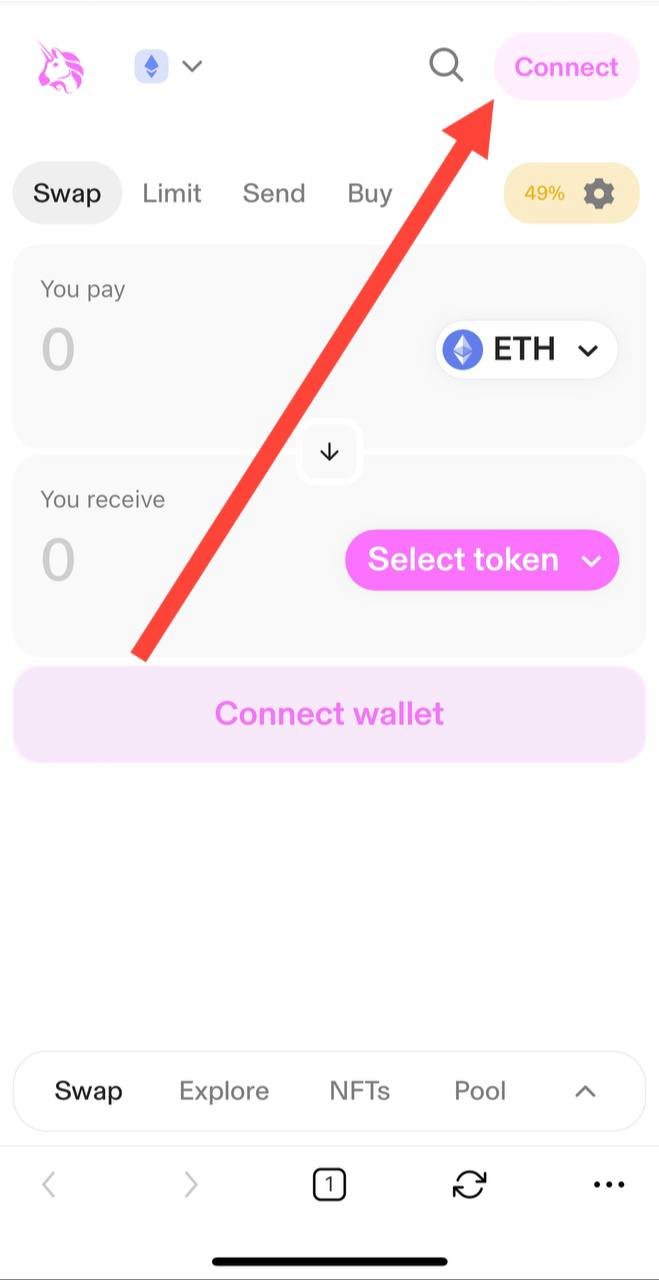Open NFTs in bottom navigation
Screen dimensions: 659x1280
pyautogui.click(x=359, y=1090)
